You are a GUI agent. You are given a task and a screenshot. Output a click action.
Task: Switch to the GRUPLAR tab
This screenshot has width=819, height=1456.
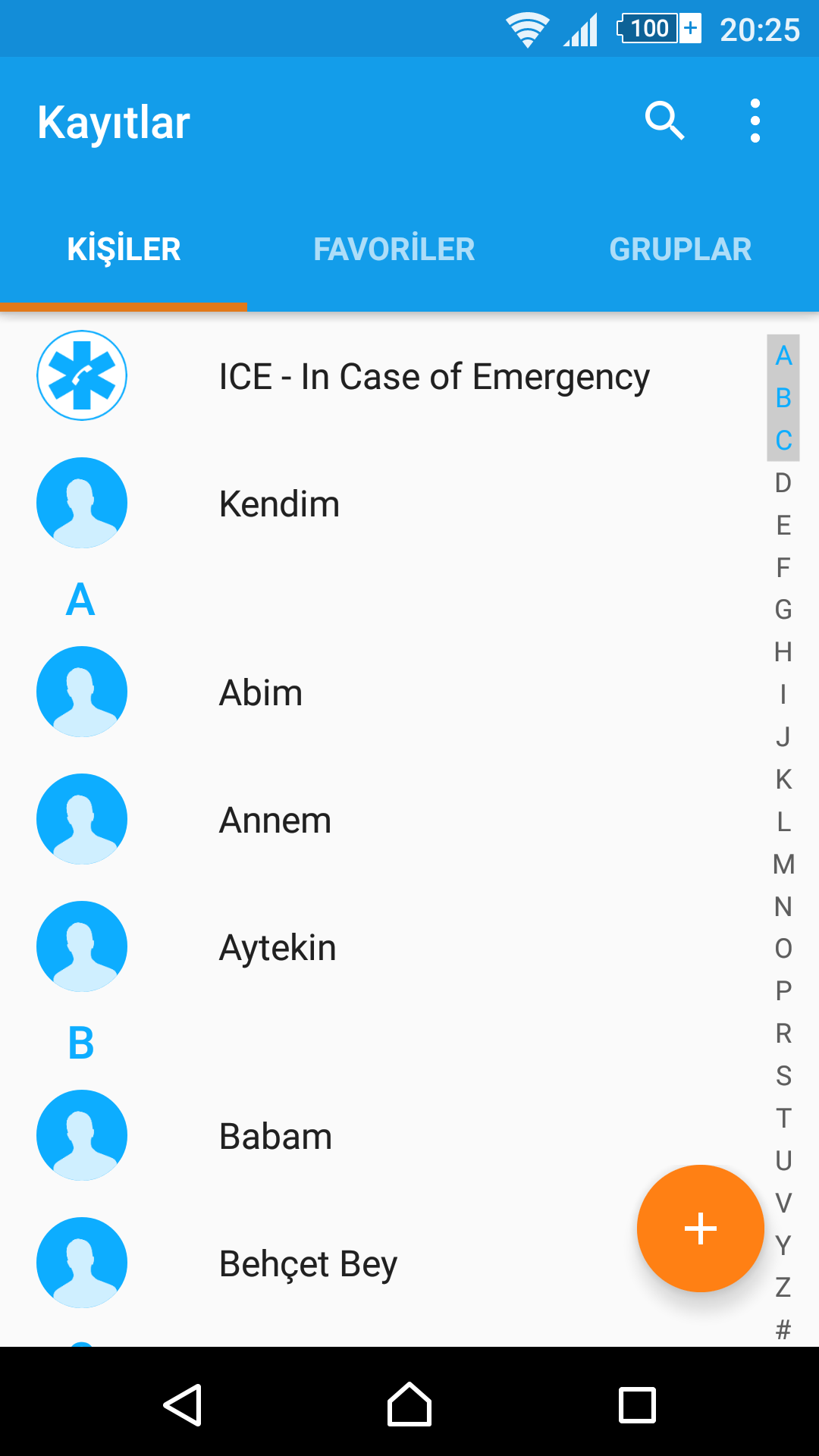point(680,249)
